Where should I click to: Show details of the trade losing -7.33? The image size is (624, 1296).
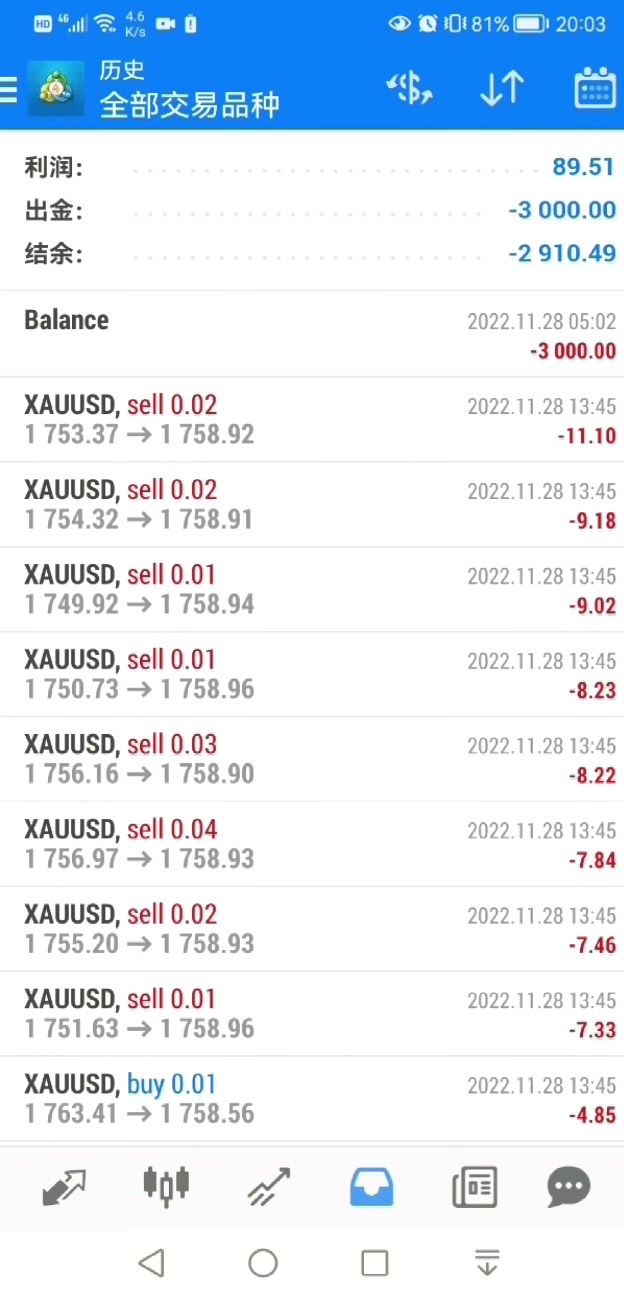point(312,1014)
